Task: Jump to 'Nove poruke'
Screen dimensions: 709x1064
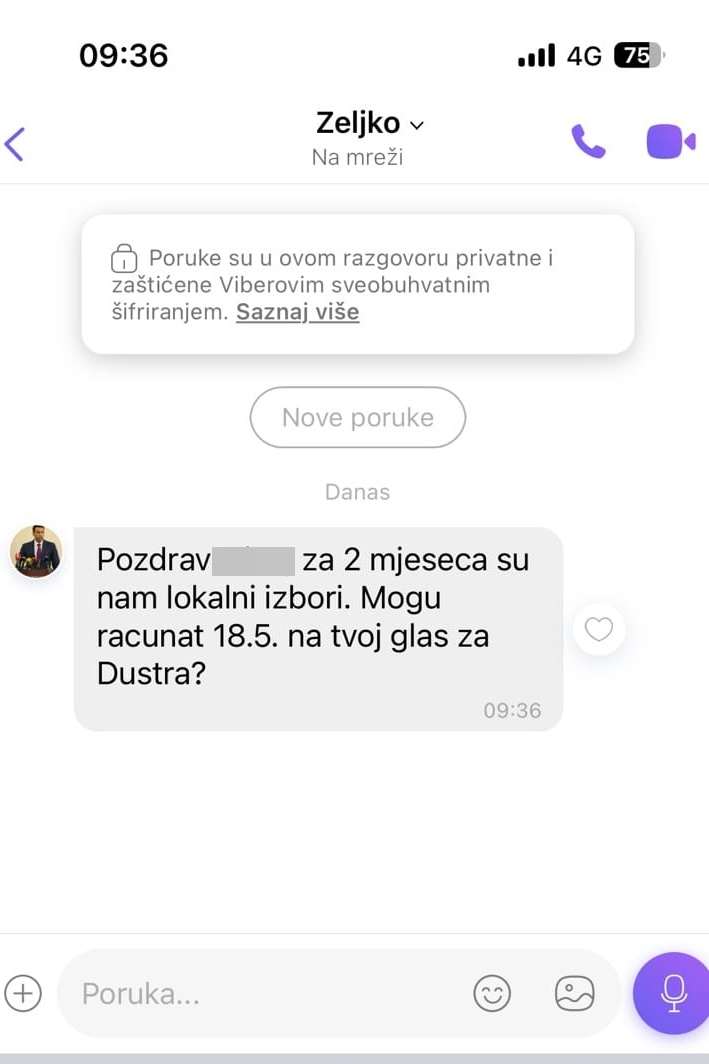Action: 357,417
